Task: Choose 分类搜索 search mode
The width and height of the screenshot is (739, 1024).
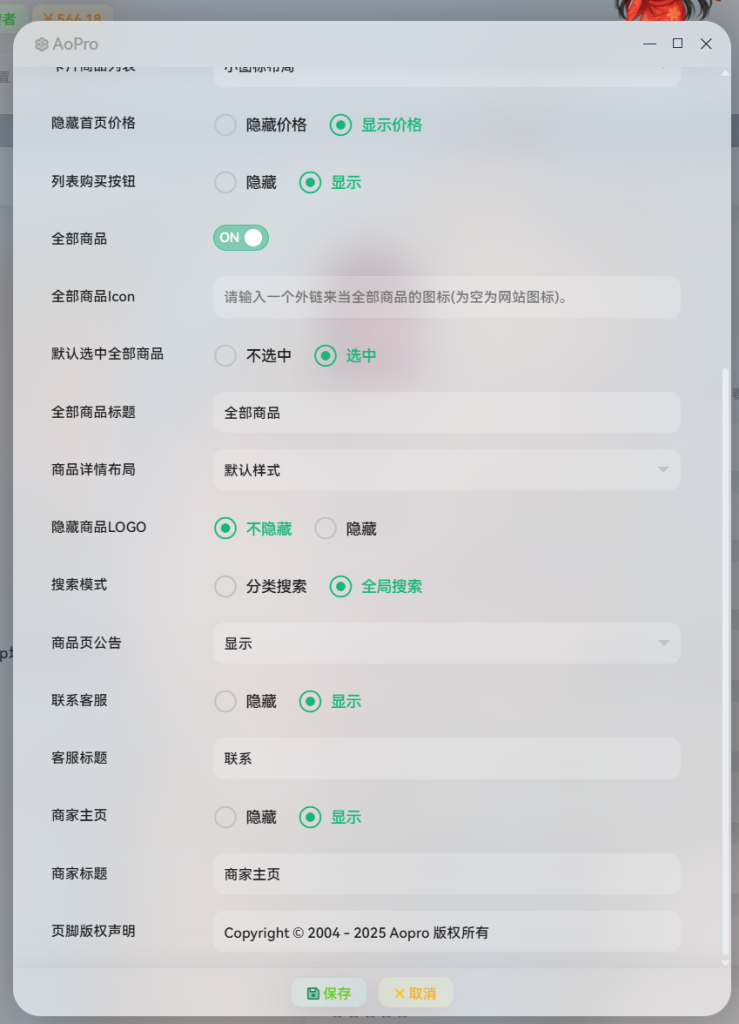Action: point(226,586)
